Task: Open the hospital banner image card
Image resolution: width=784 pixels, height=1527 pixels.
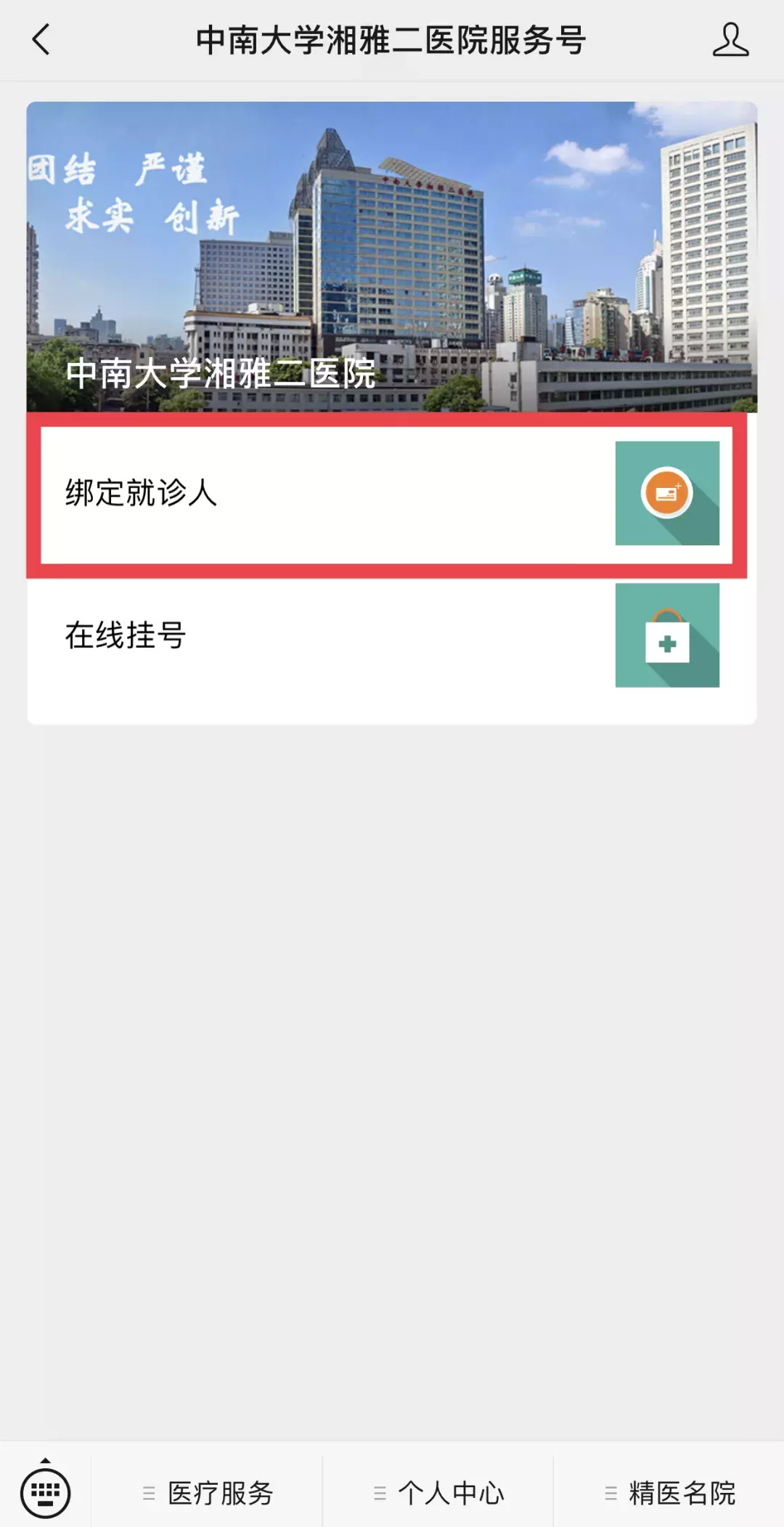Action: coord(392,257)
